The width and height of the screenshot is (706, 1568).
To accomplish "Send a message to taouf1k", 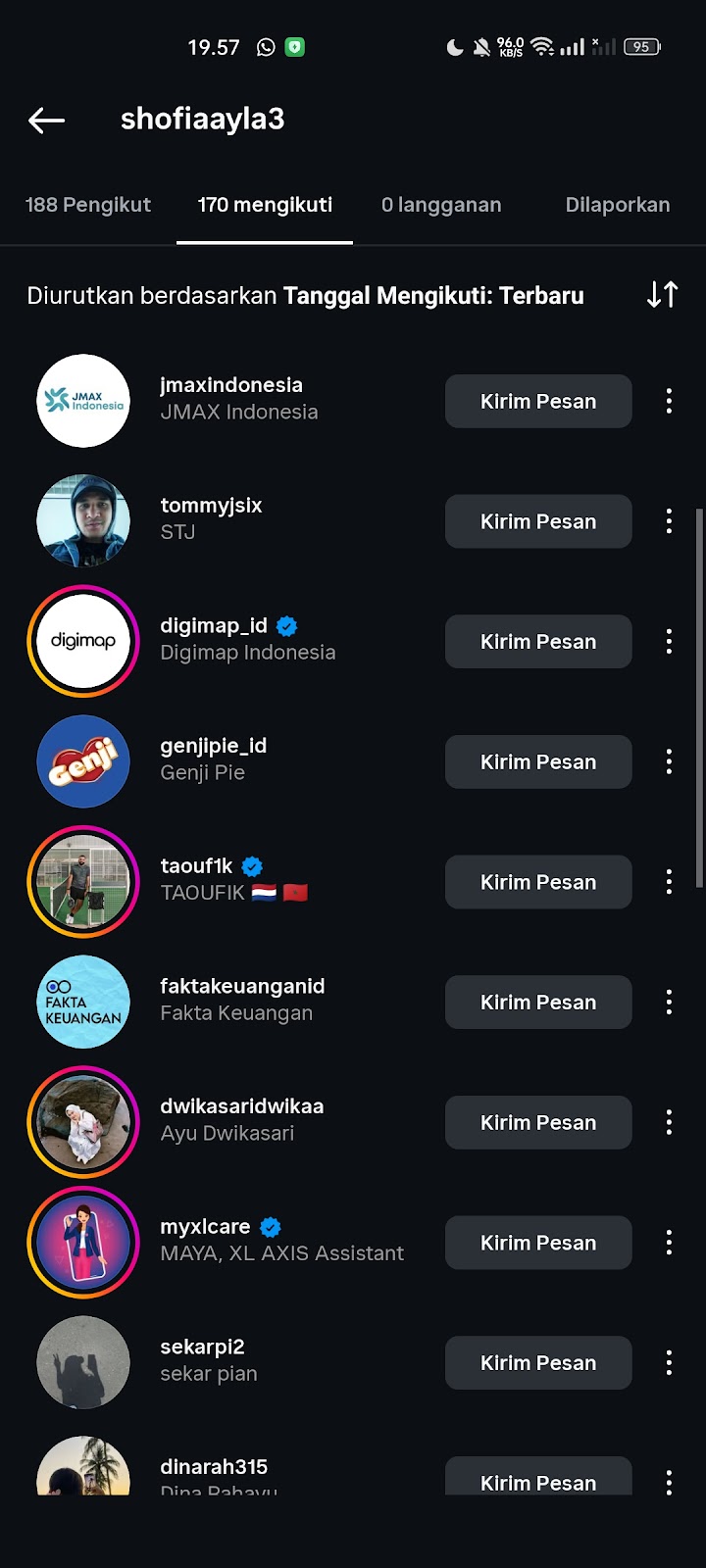I will 537,882.
